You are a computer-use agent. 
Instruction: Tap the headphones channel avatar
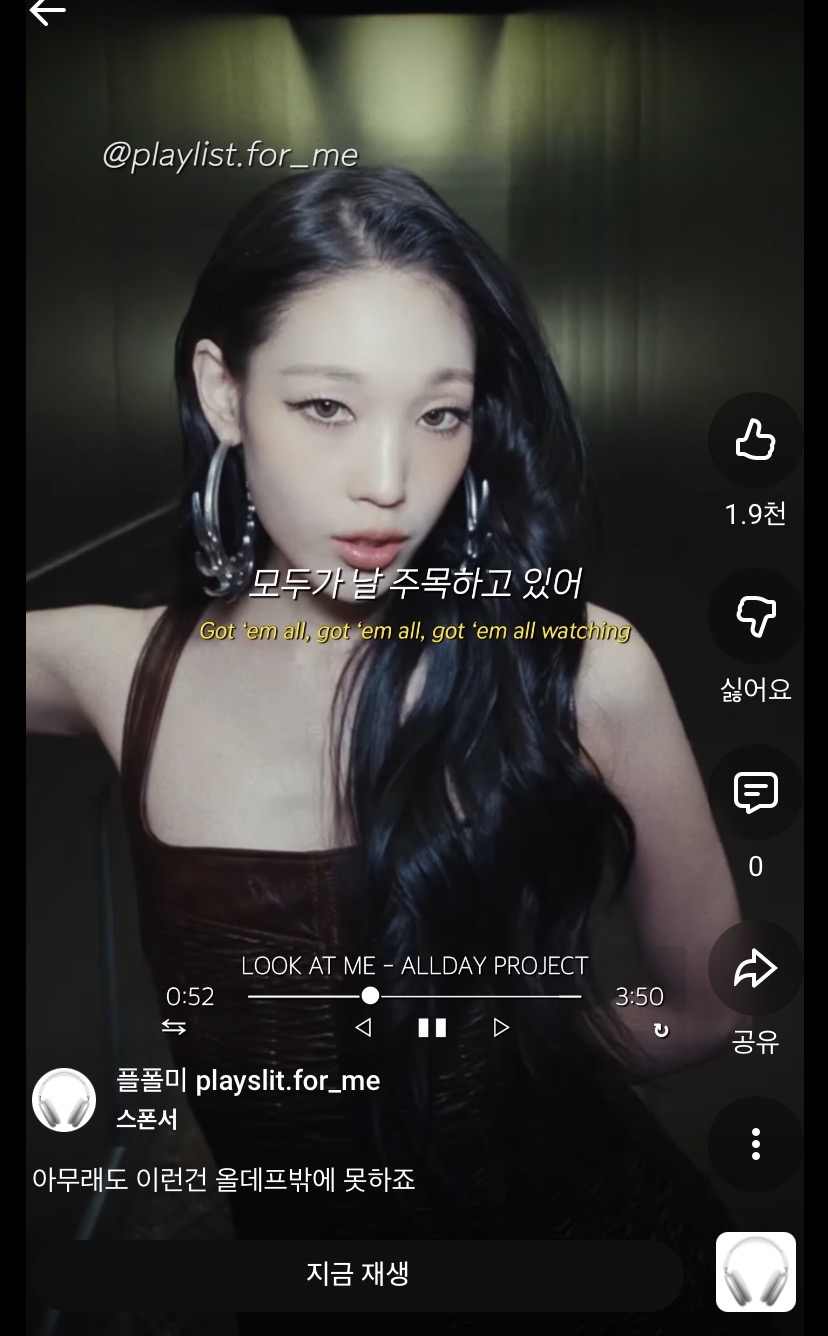64,1096
